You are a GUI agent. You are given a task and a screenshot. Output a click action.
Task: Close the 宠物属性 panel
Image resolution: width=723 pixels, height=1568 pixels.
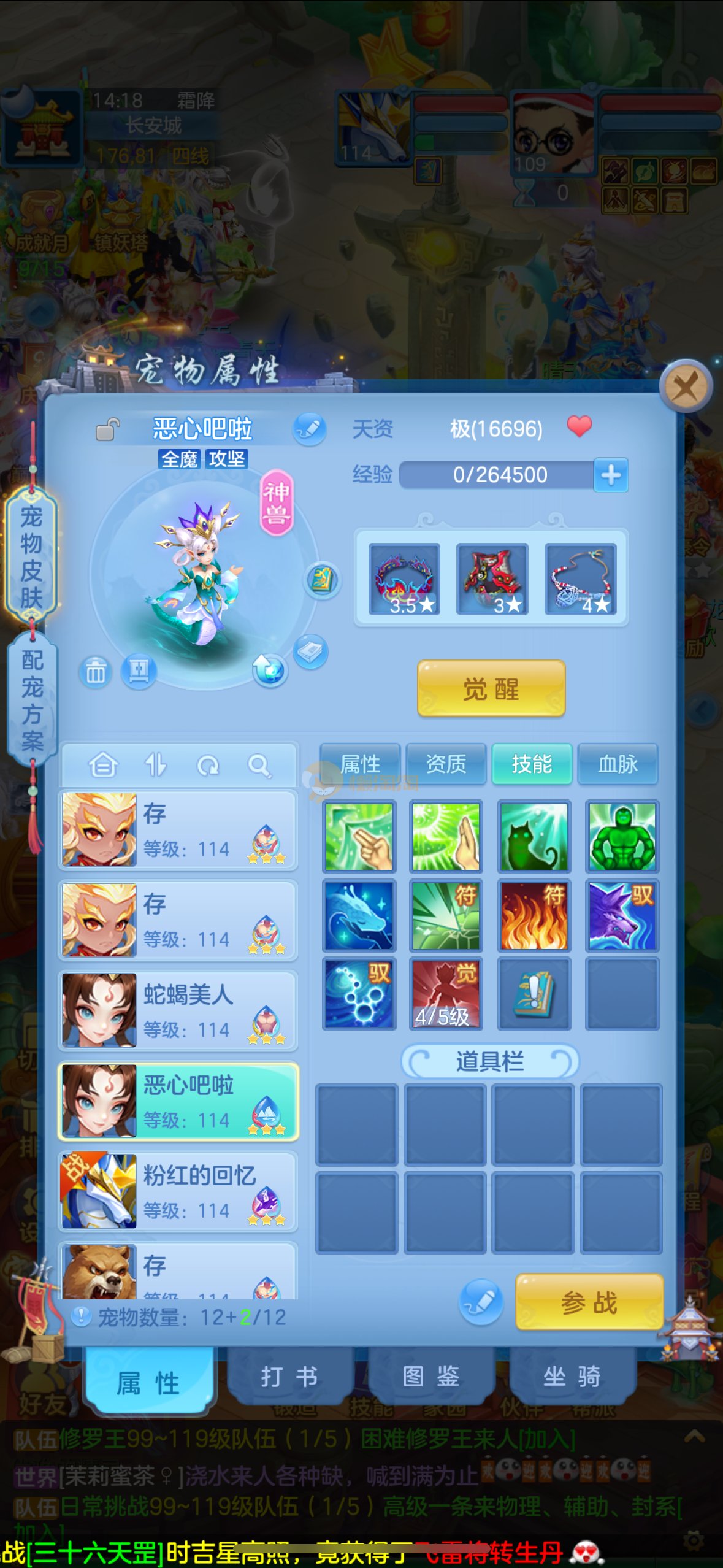(686, 387)
